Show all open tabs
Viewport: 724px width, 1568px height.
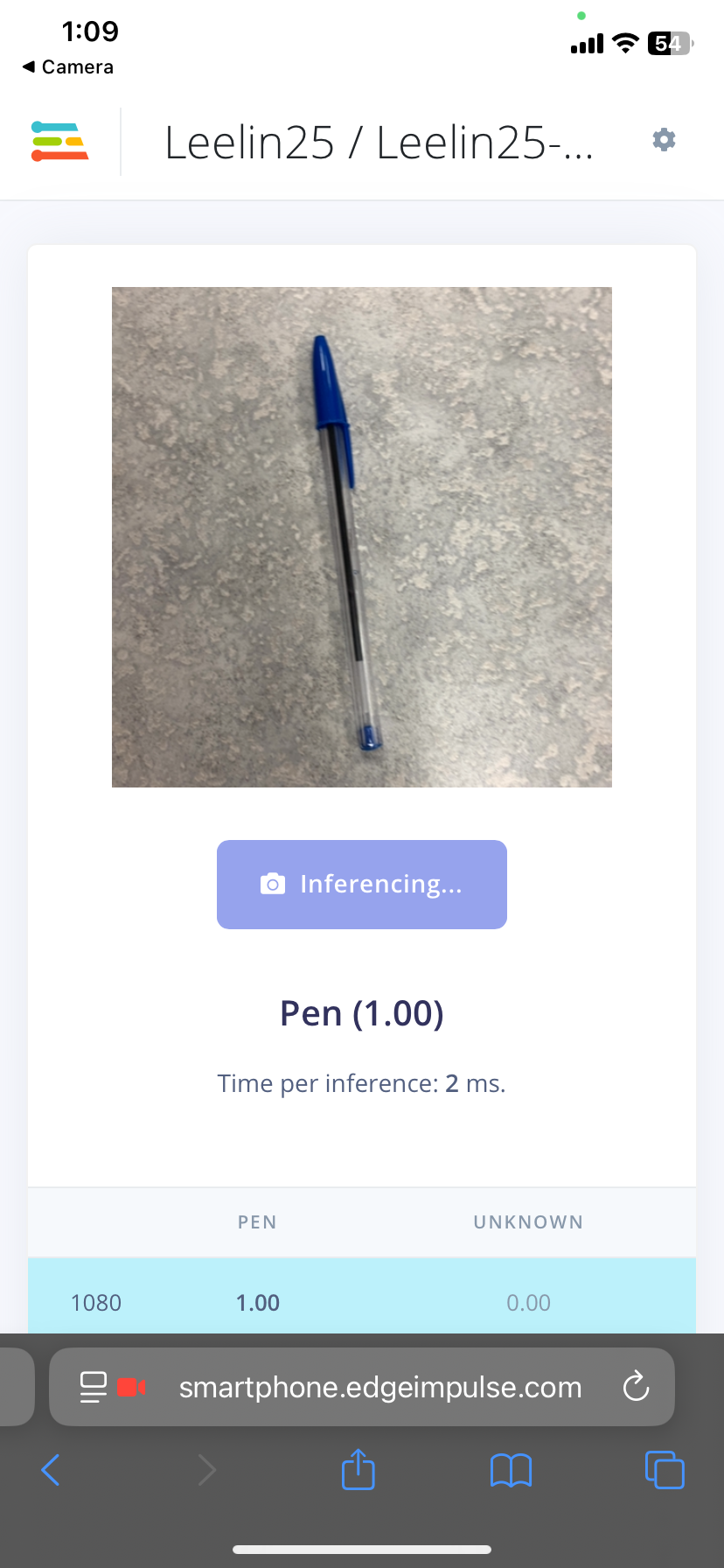coord(664,1470)
